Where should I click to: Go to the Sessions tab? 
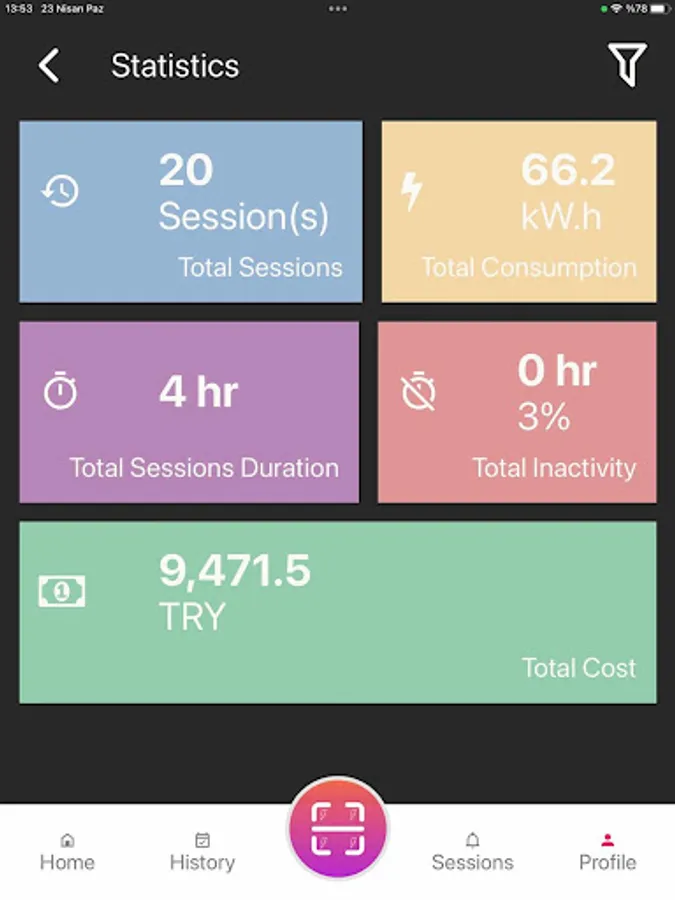(472, 852)
